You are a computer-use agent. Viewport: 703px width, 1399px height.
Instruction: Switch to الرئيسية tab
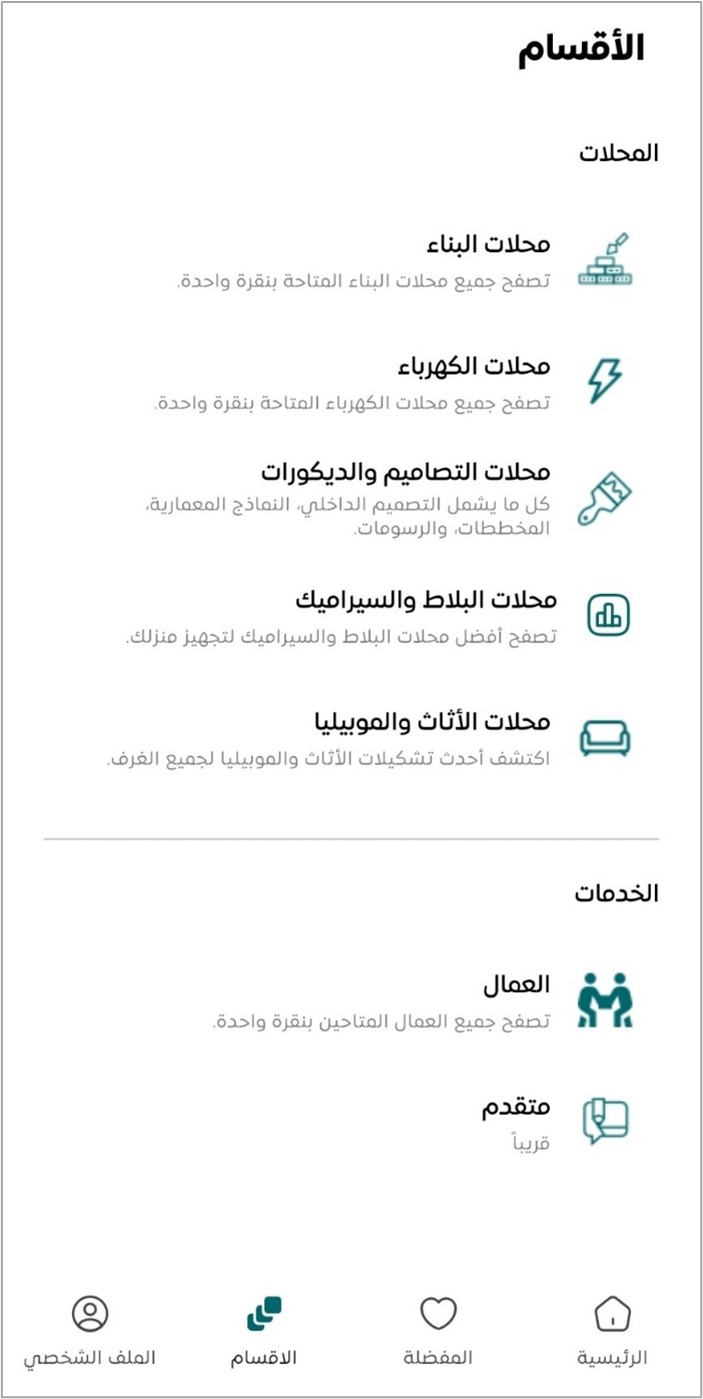click(612, 1331)
